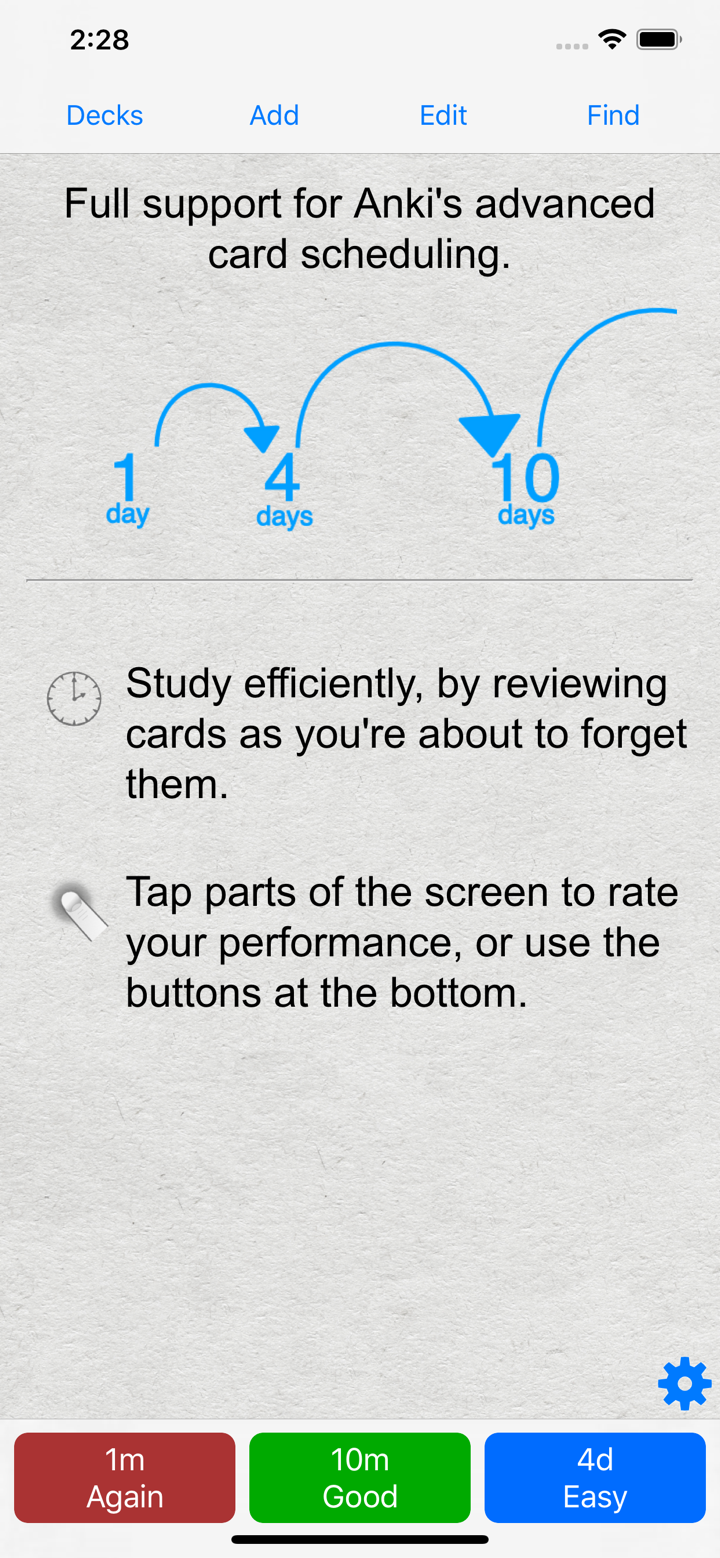Open the Edit screen

pyautogui.click(x=443, y=115)
